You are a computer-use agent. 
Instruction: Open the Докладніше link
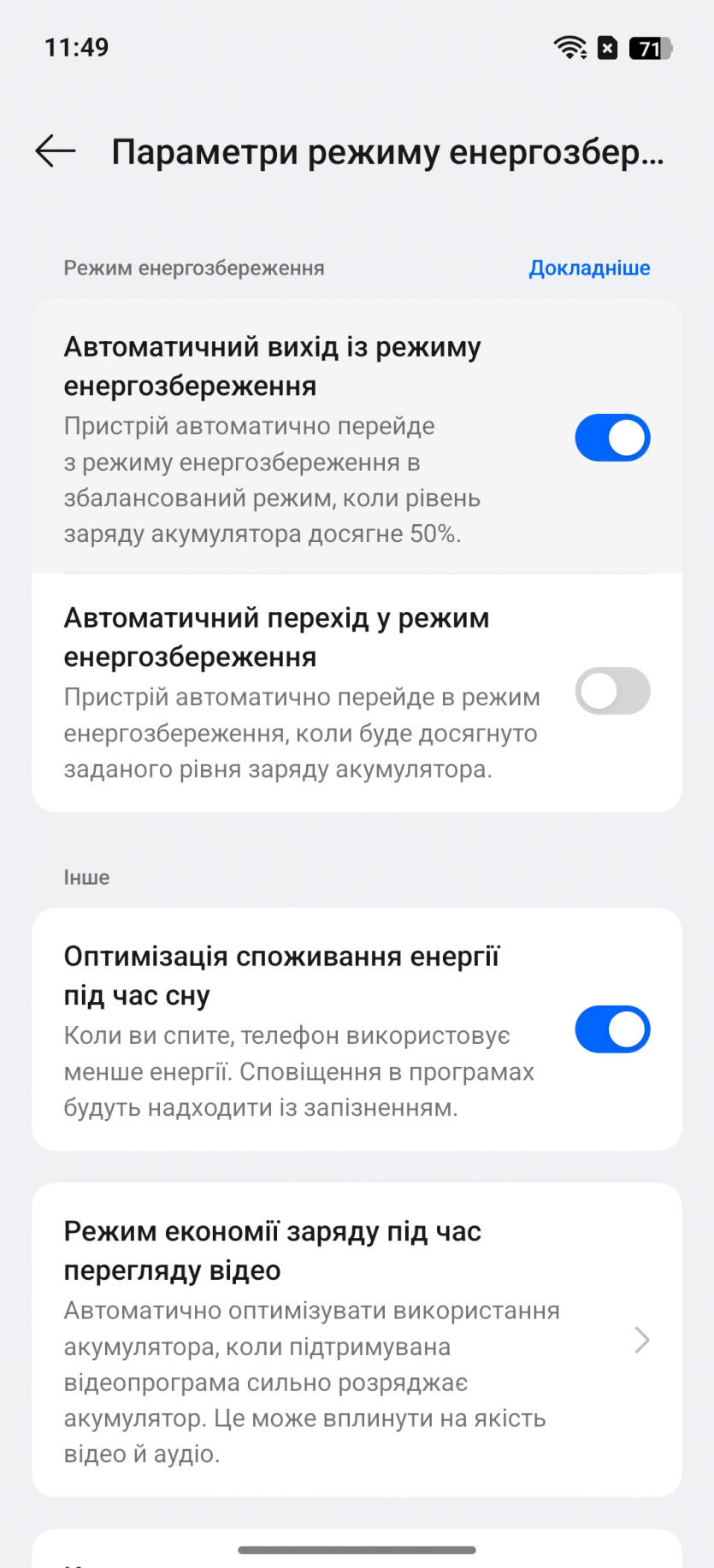click(589, 268)
